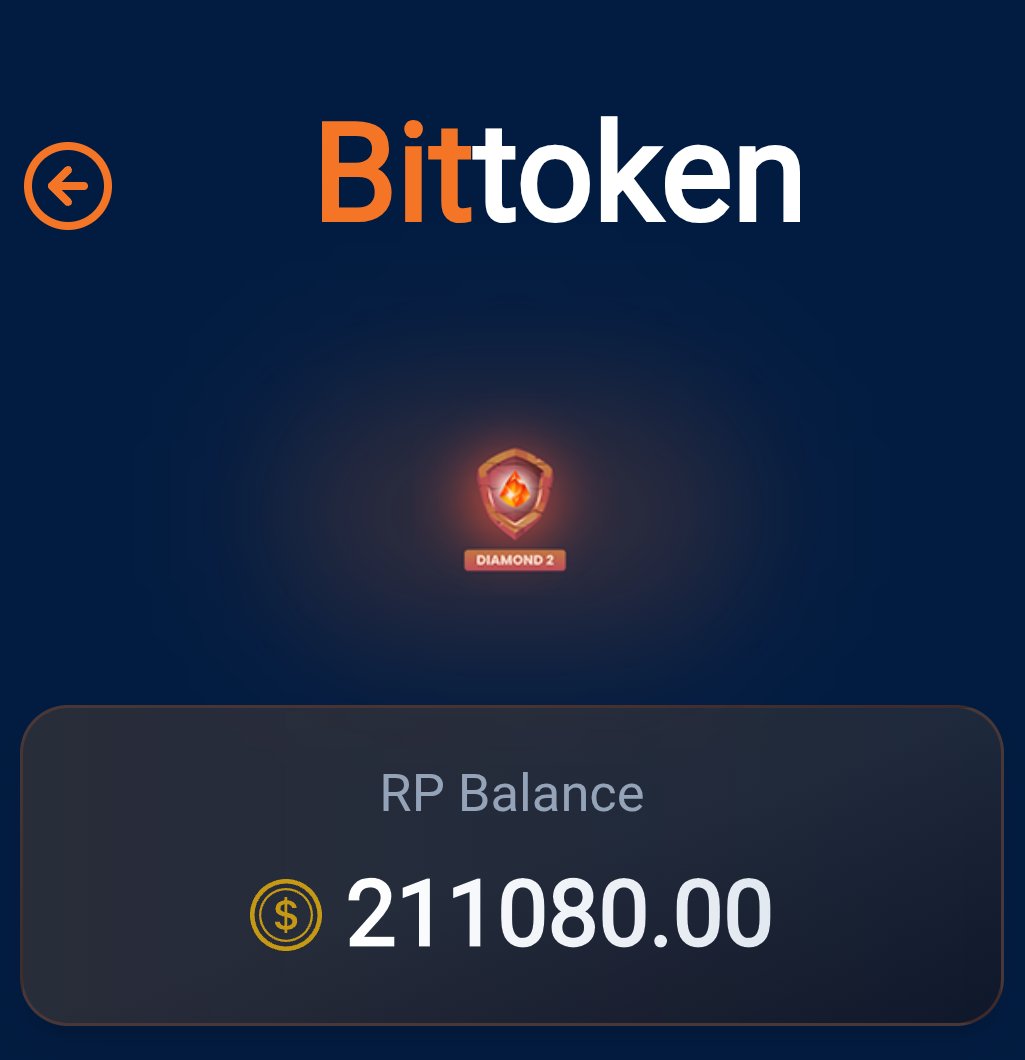Go back using the orange arrow
The image size is (1025, 1060).
(x=68, y=186)
